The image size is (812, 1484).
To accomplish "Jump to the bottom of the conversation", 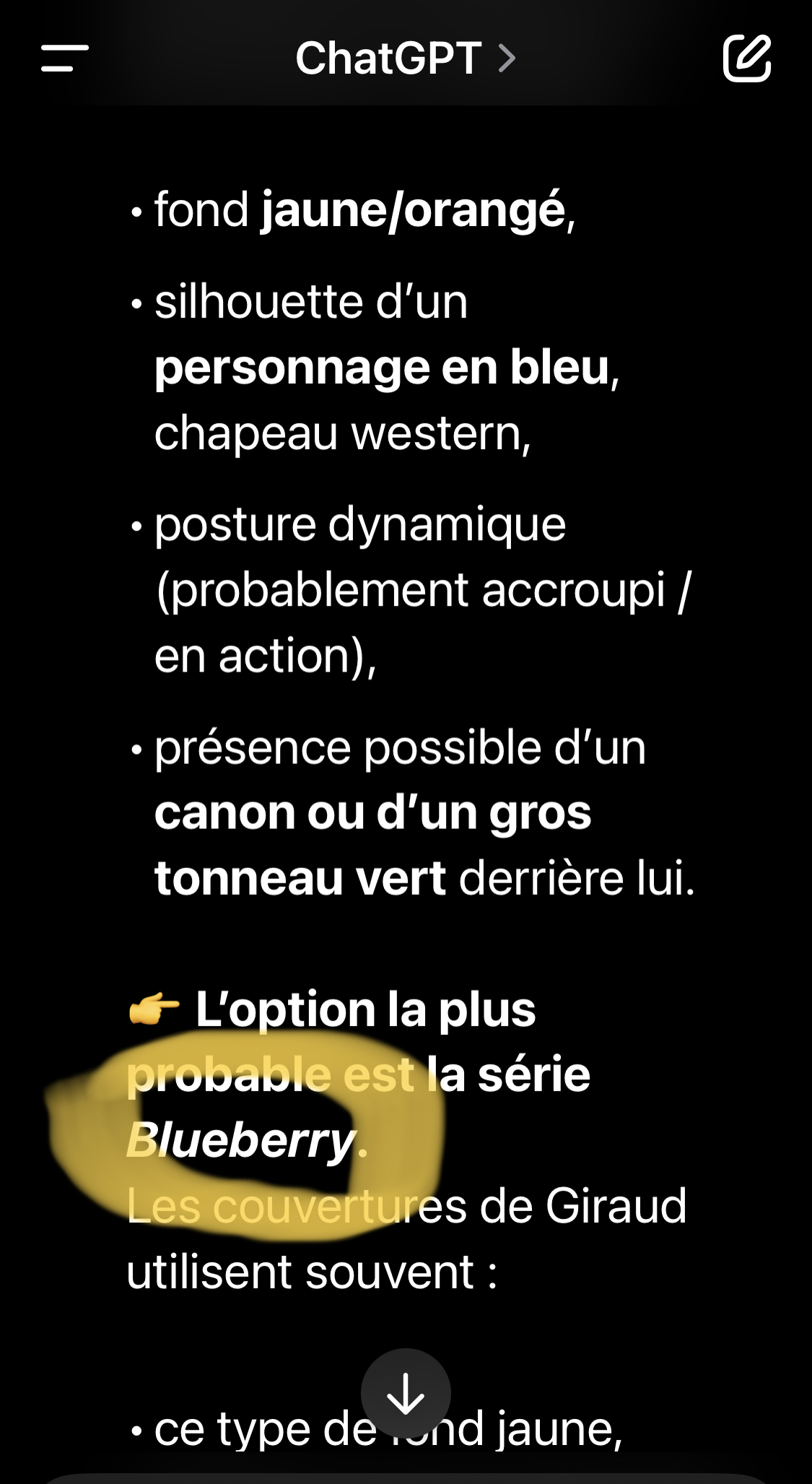I will pyautogui.click(x=406, y=1393).
